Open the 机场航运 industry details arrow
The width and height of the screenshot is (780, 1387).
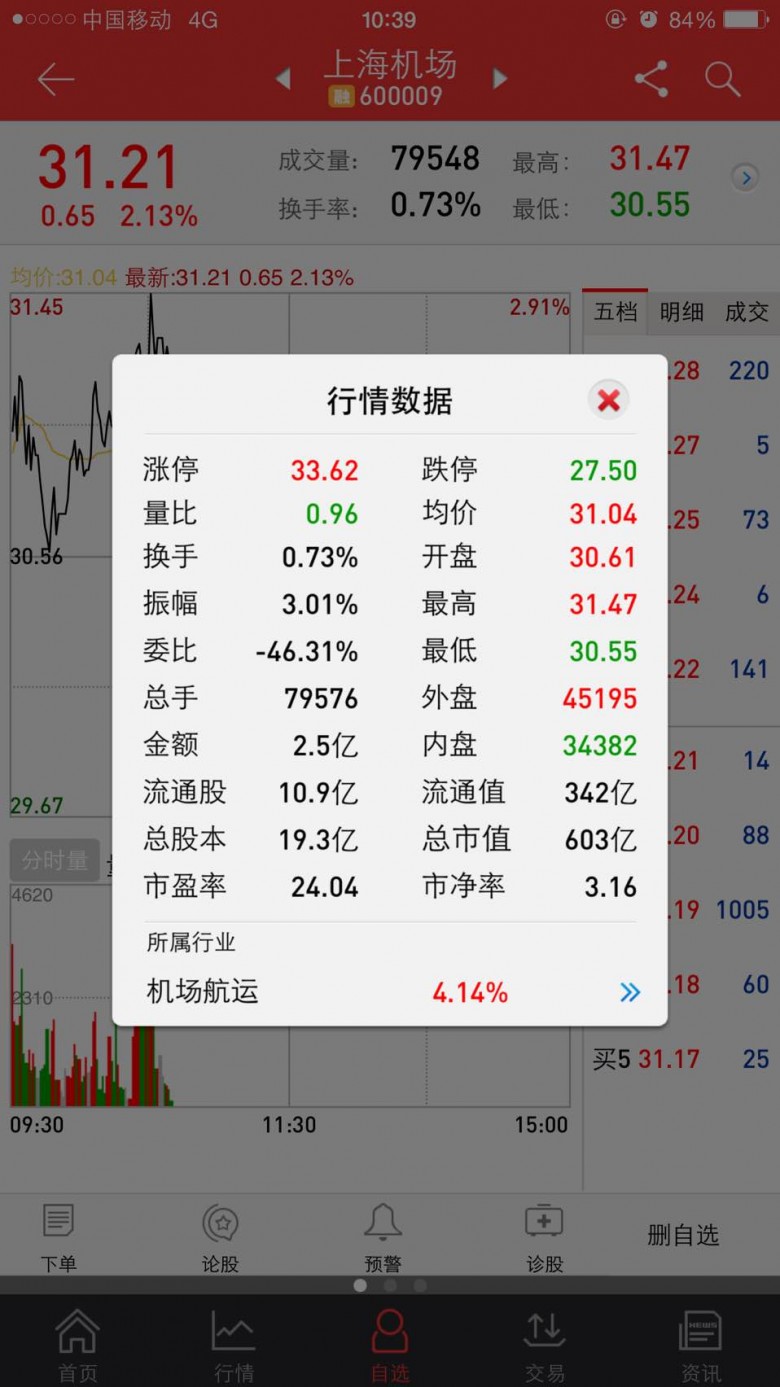[x=630, y=992]
